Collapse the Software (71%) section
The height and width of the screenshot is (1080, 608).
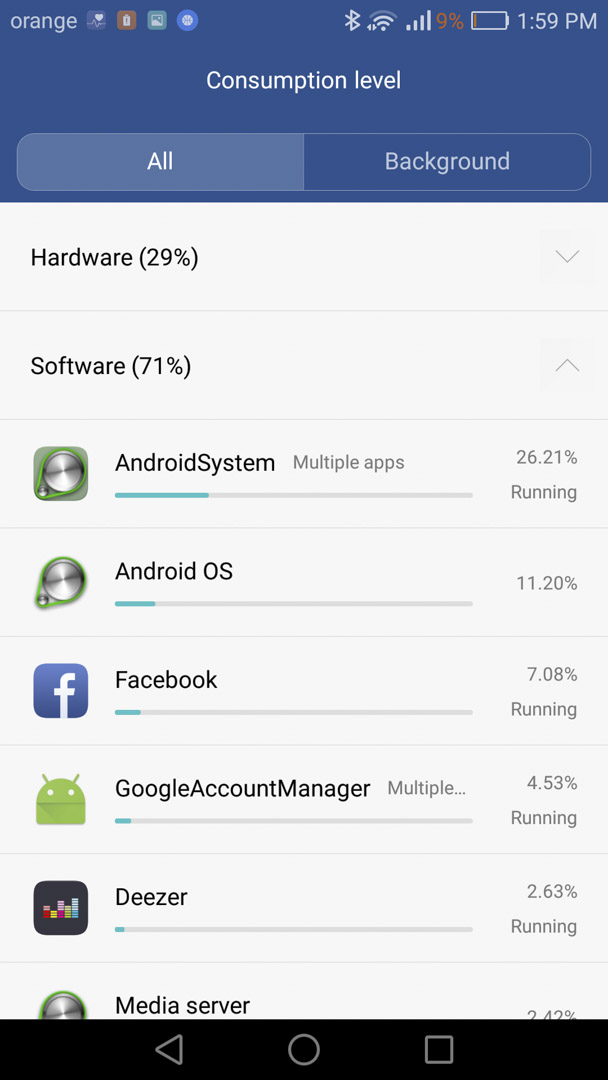[304, 365]
